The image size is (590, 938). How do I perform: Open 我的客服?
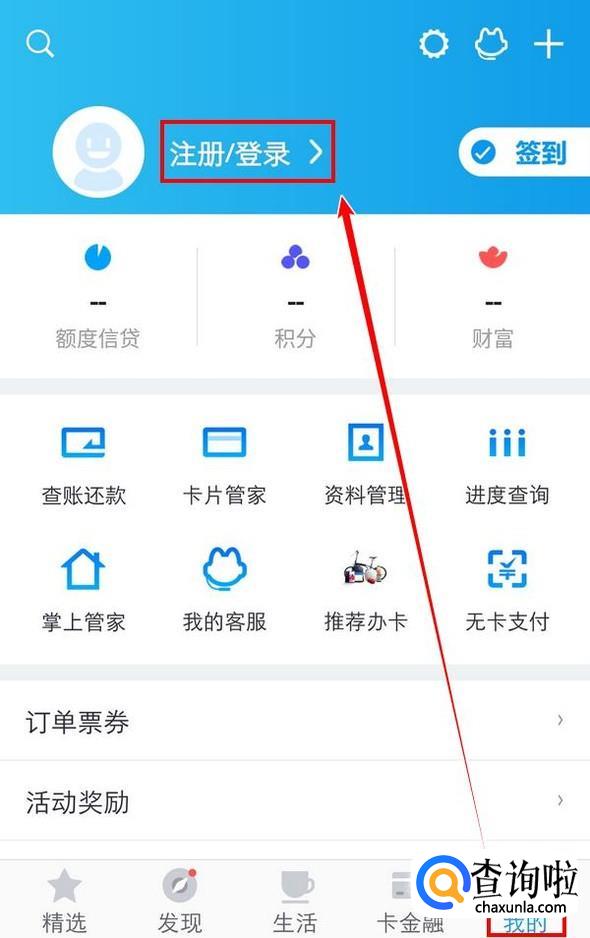(x=224, y=591)
